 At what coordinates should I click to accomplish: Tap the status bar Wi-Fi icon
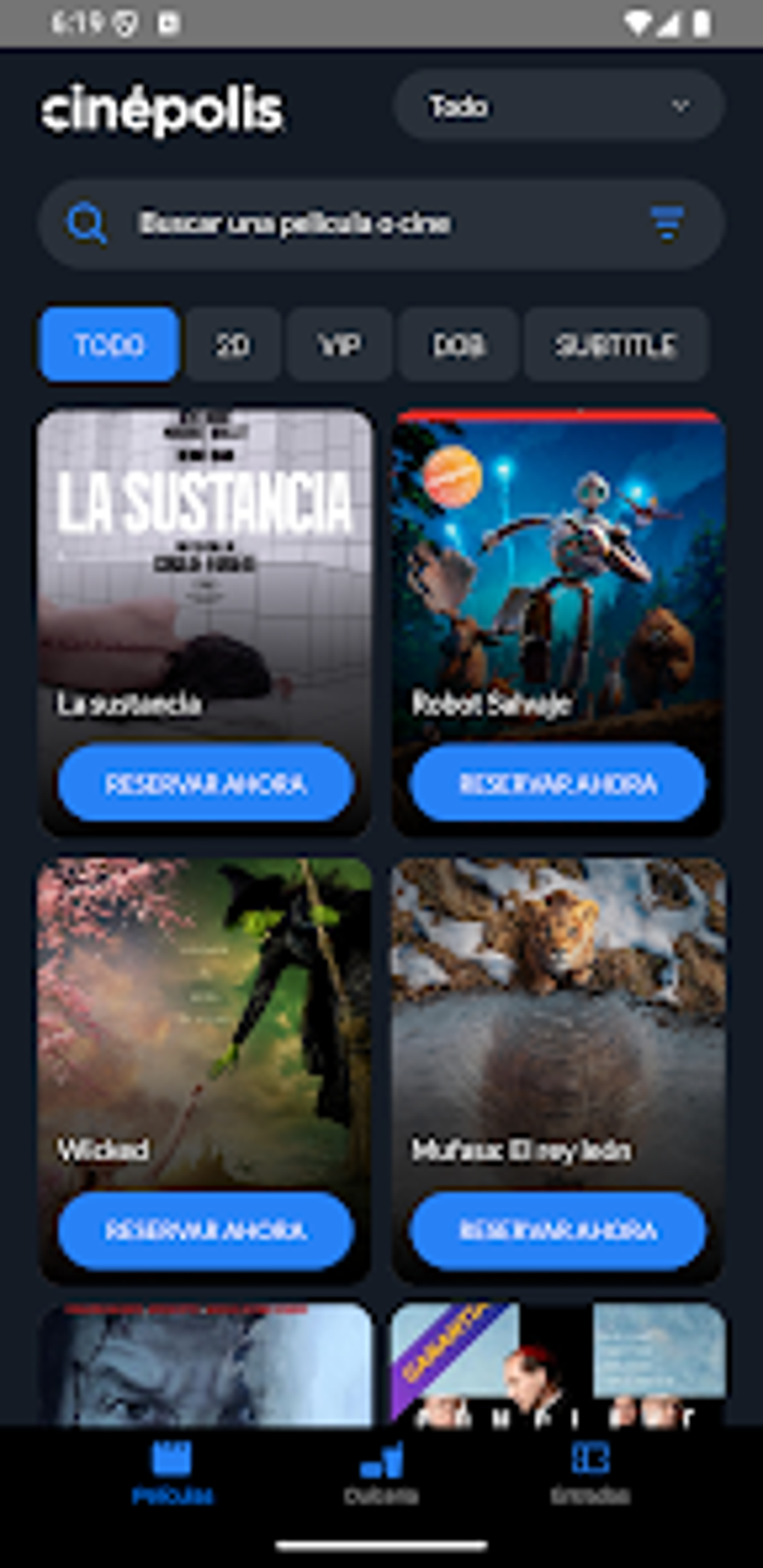[x=637, y=22]
